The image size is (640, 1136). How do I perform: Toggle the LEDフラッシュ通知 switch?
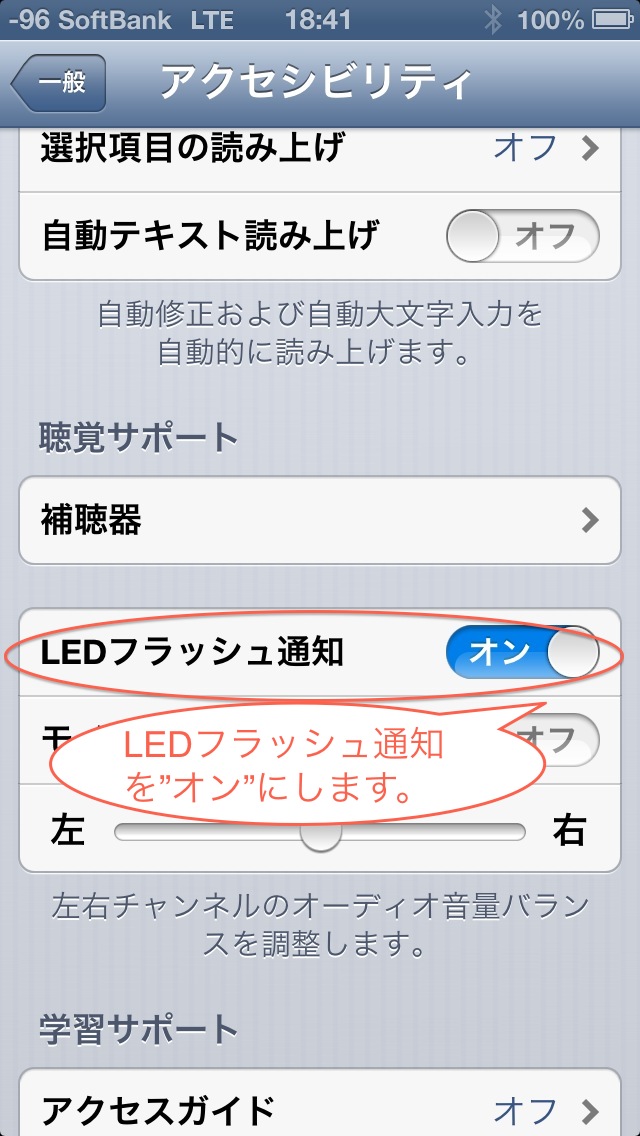point(523,652)
